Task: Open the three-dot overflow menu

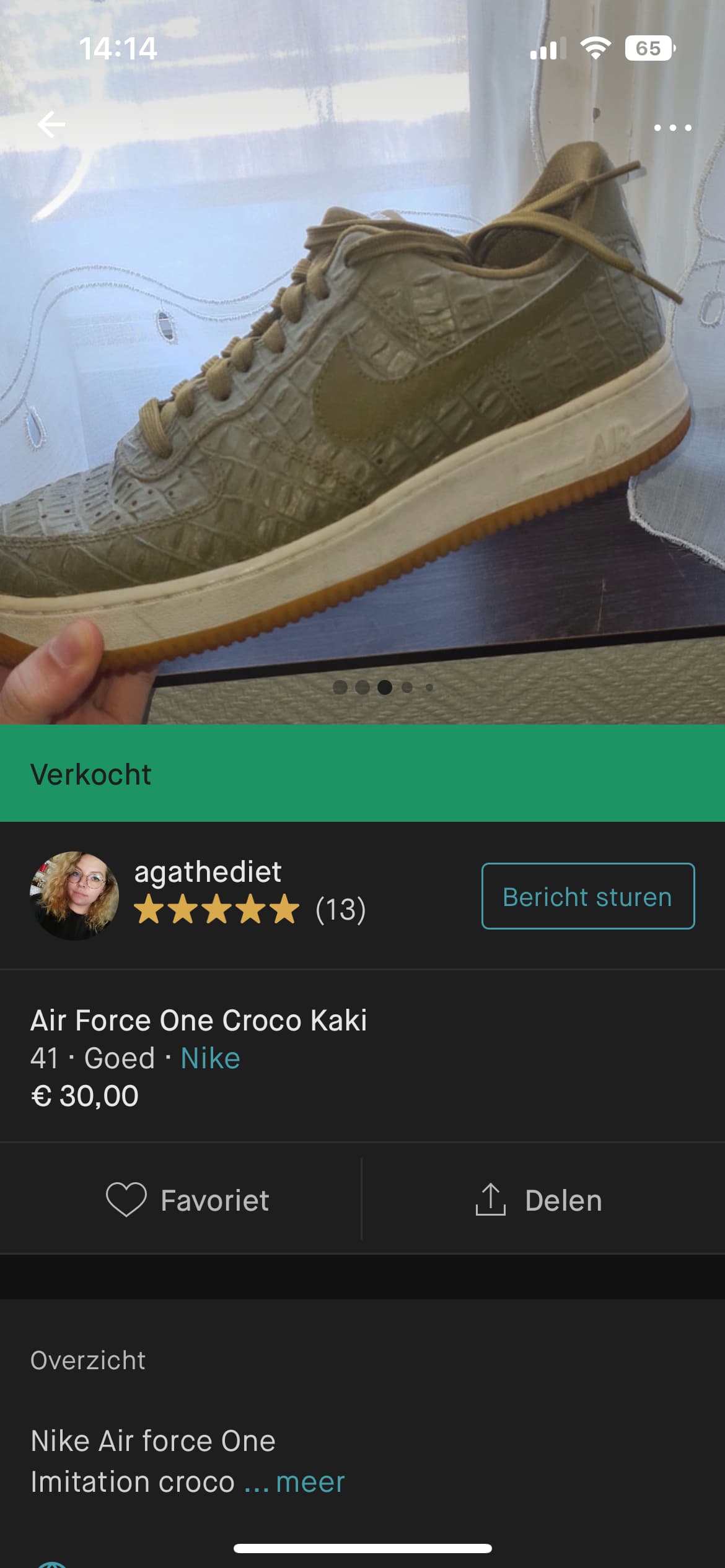Action: click(x=672, y=128)
